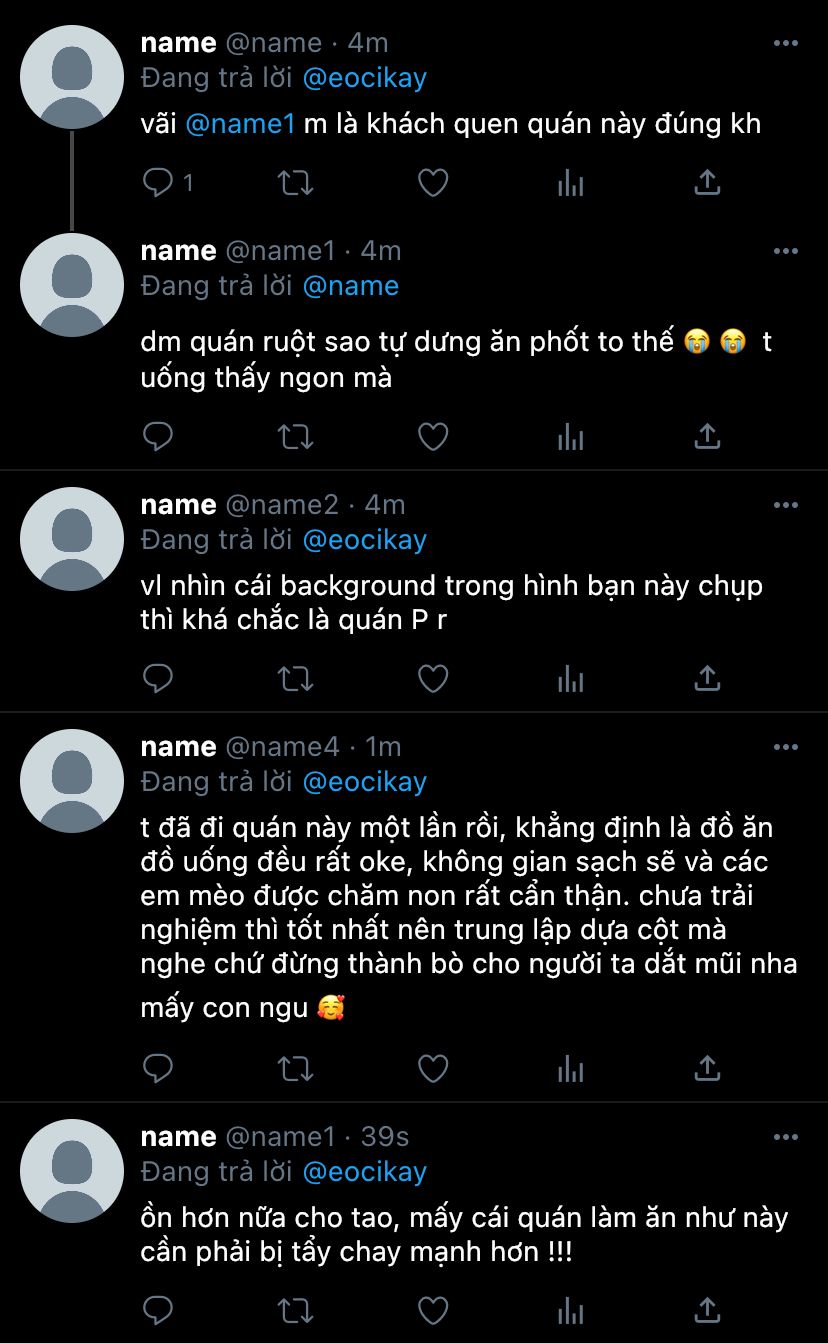The width and height of the screenshot is (828, 1343).
Task: Share the tweet 't đã đi quán này'
Action: coord(707,1069)
